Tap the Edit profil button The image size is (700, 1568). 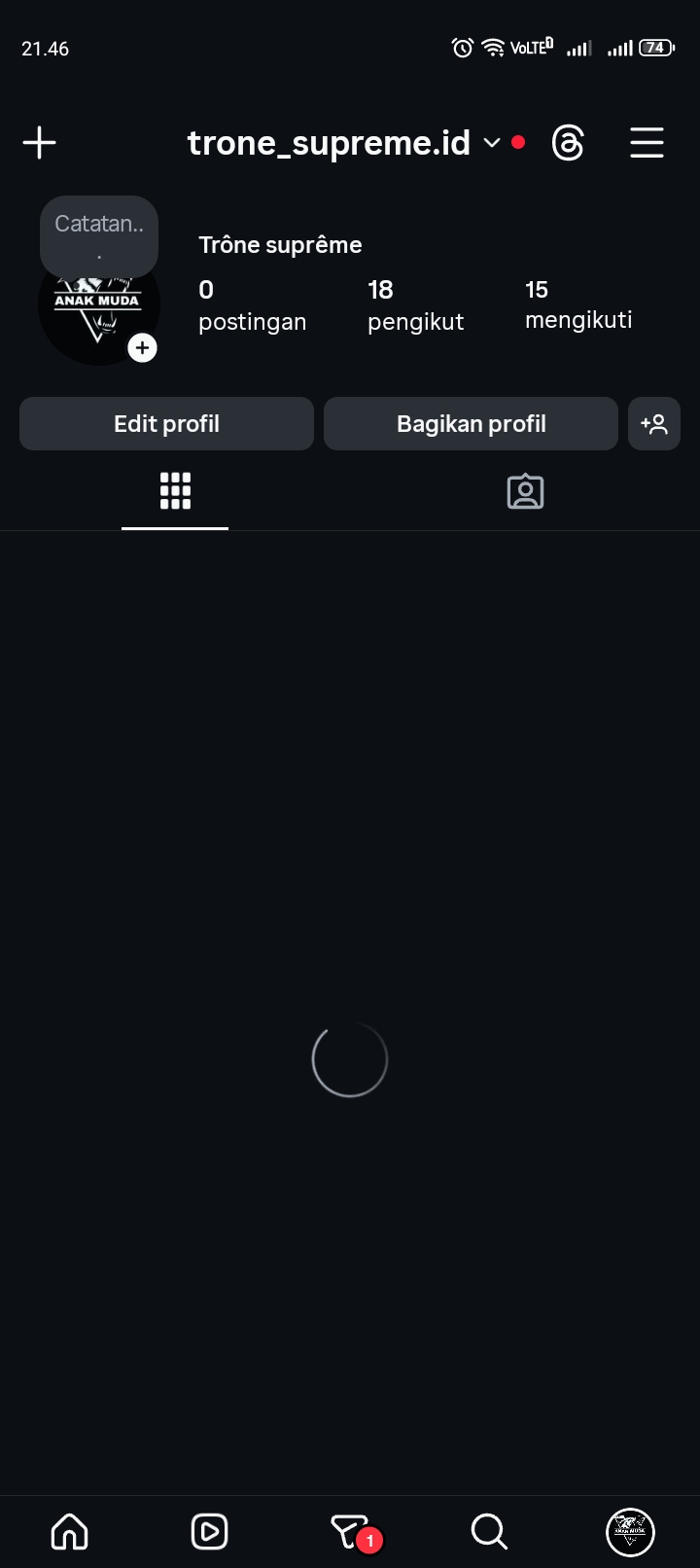(166, 424)
